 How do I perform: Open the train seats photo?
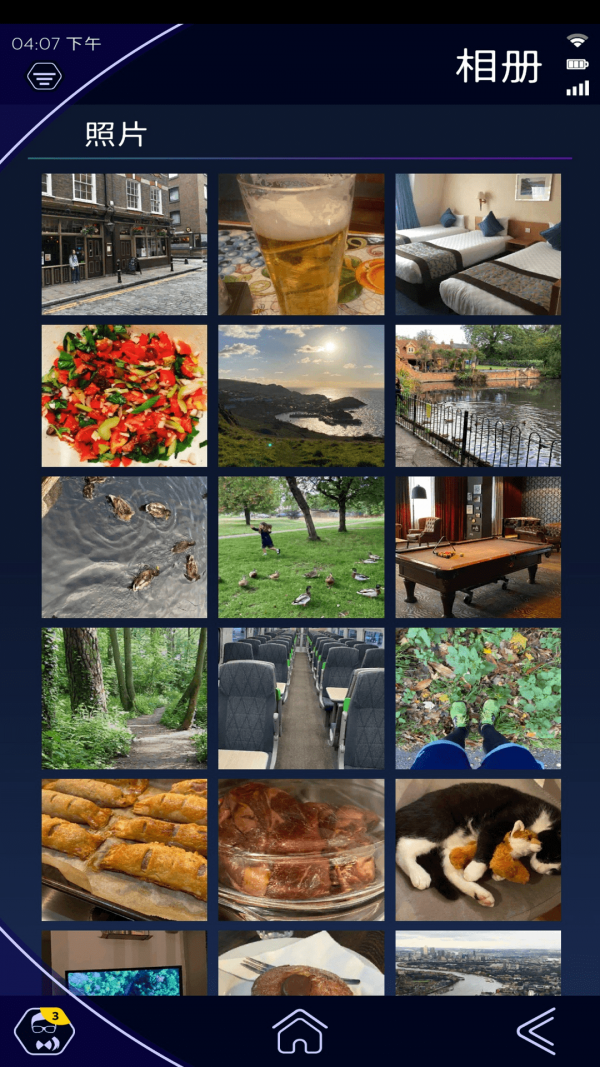(x=301, y=698)
